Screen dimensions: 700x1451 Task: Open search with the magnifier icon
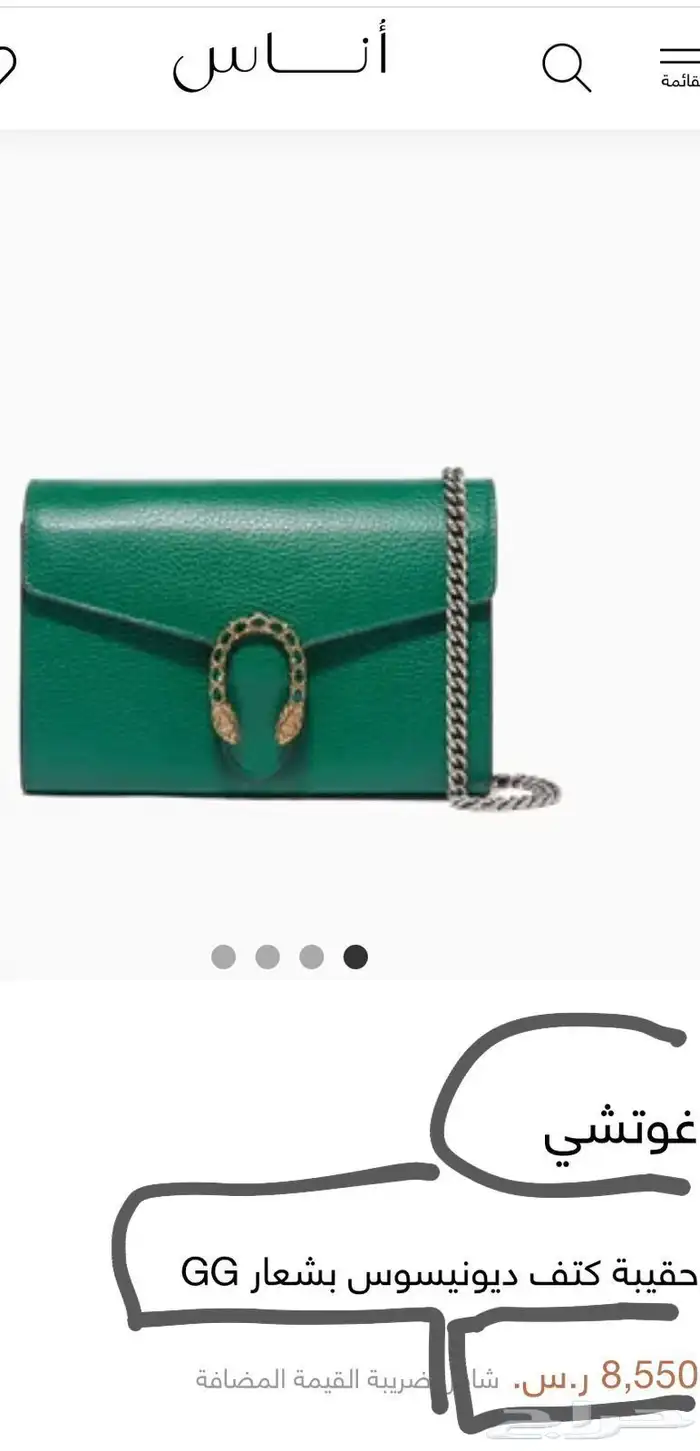point(567,68)
